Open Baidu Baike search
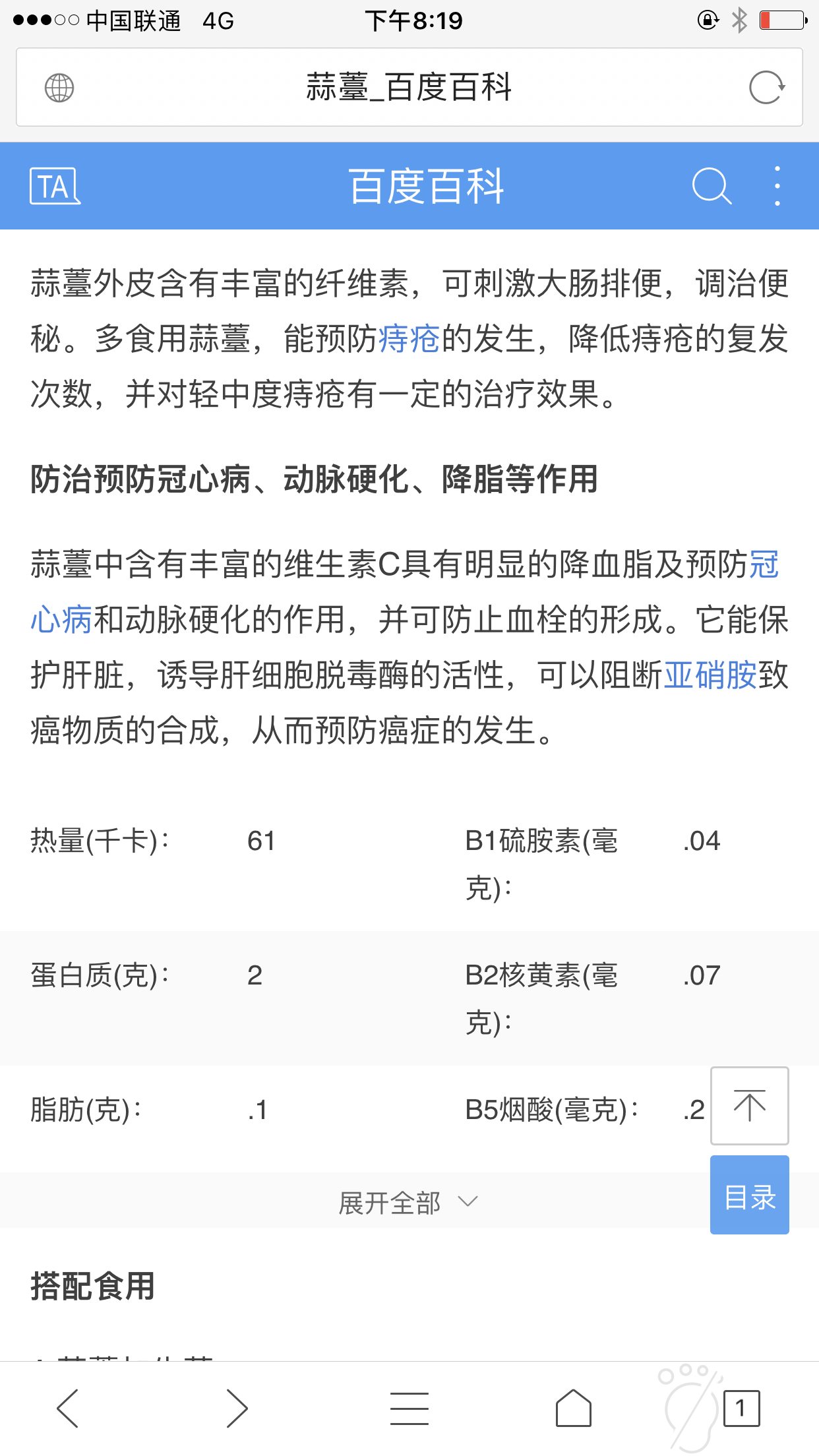This screenshot has width=819, height=1456. pyautogui.click(x=711, y=186)
